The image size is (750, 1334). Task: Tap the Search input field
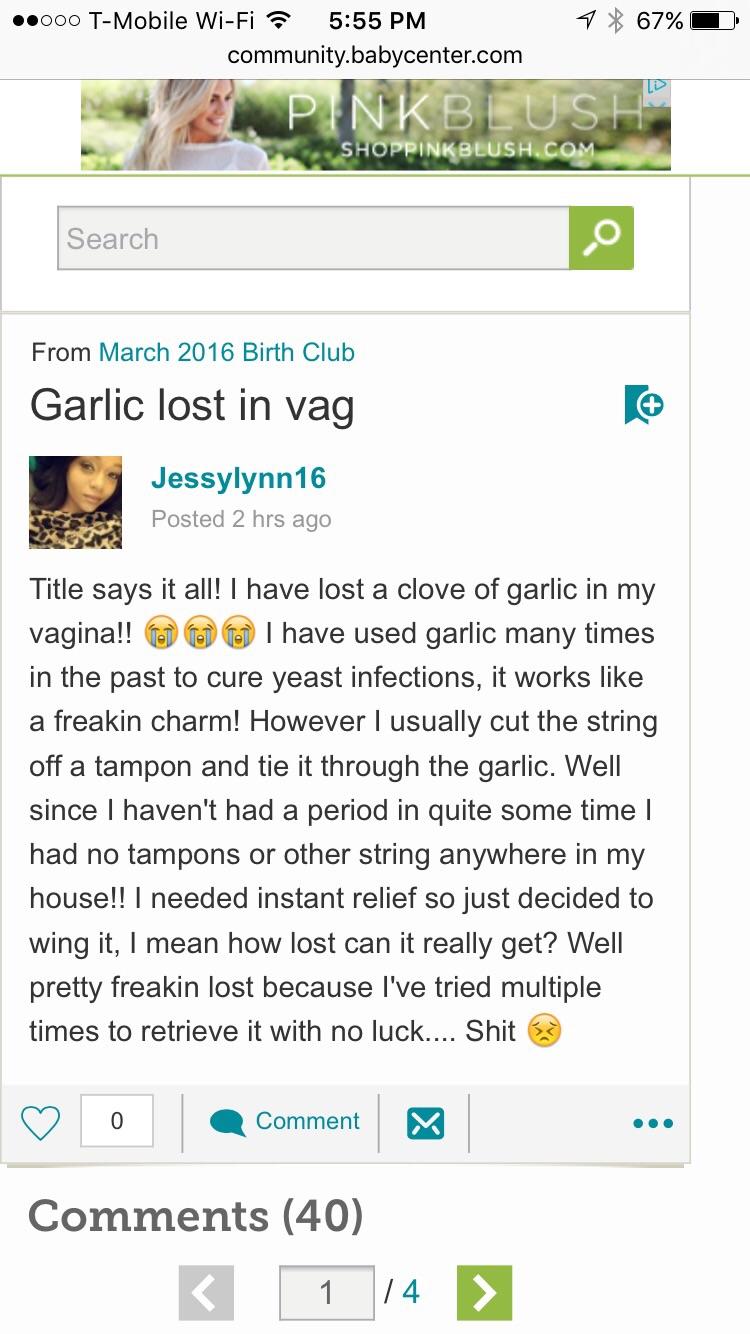point(313,238)
